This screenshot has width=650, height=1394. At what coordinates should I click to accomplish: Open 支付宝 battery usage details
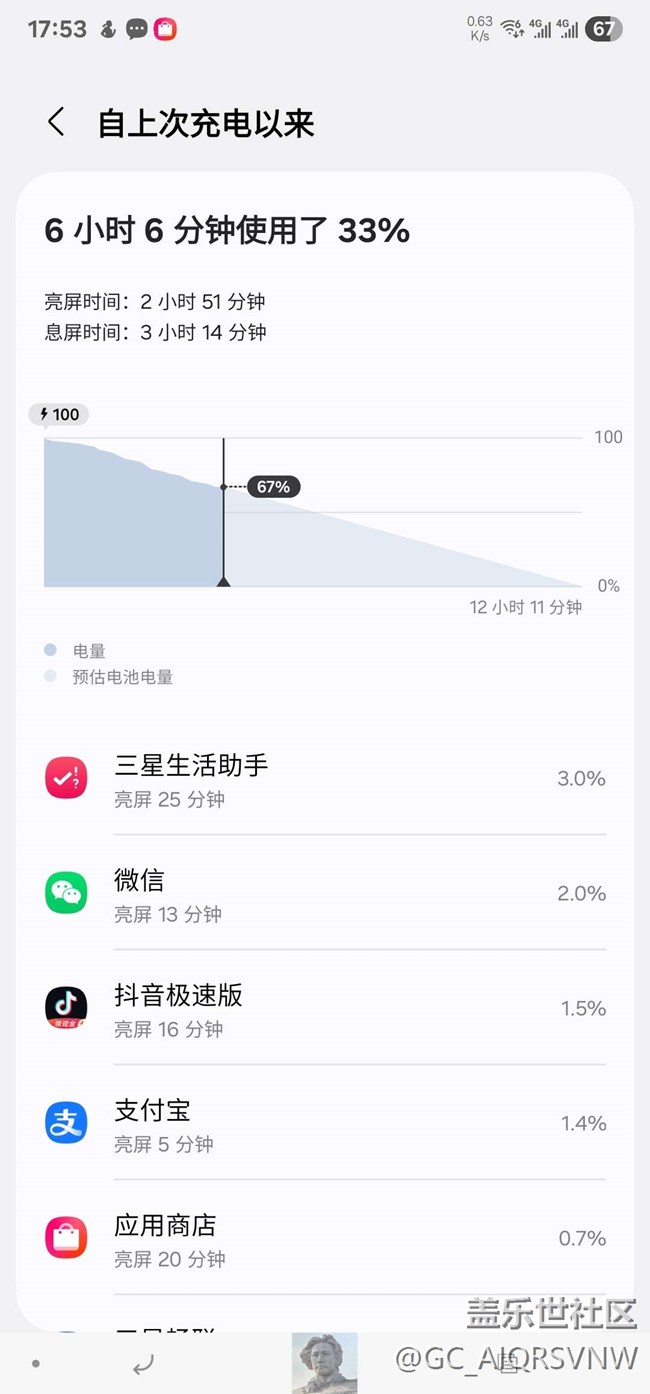[x=325, y=1124]
